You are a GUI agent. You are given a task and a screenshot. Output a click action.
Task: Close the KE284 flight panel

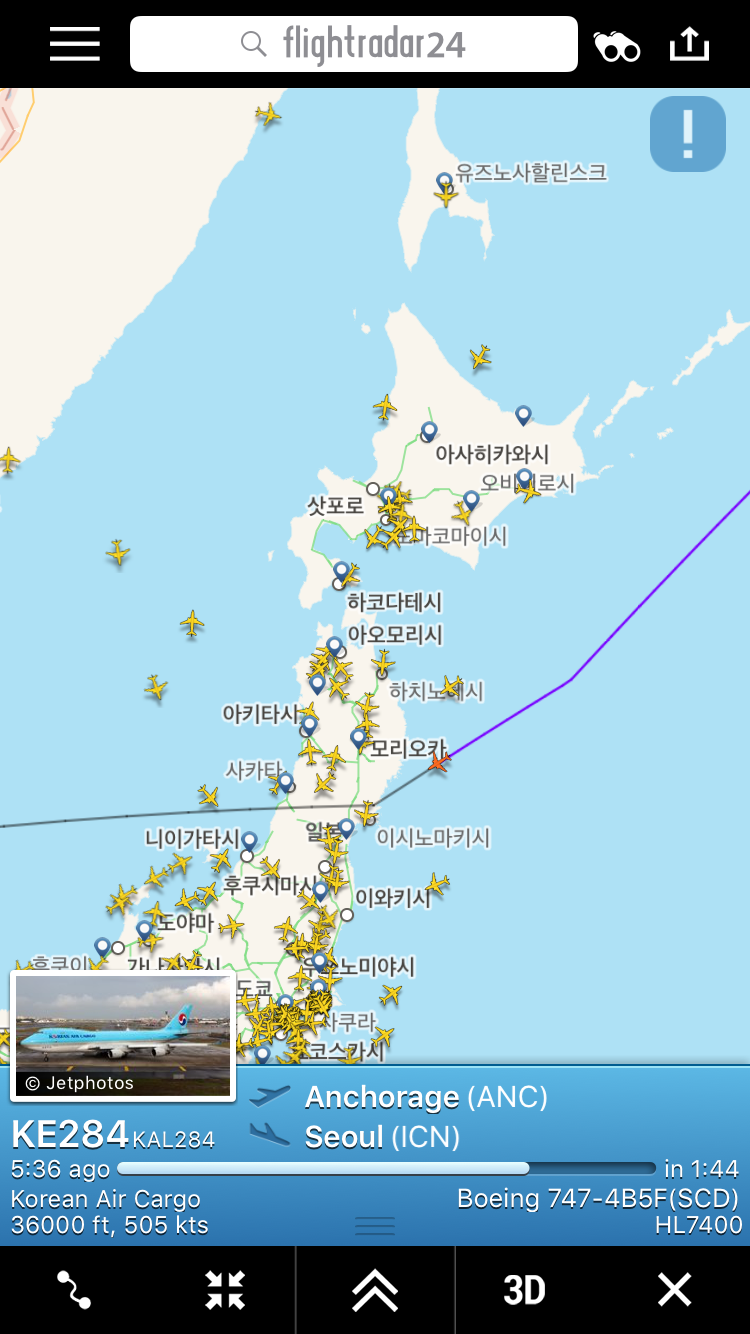(674, 1290)
